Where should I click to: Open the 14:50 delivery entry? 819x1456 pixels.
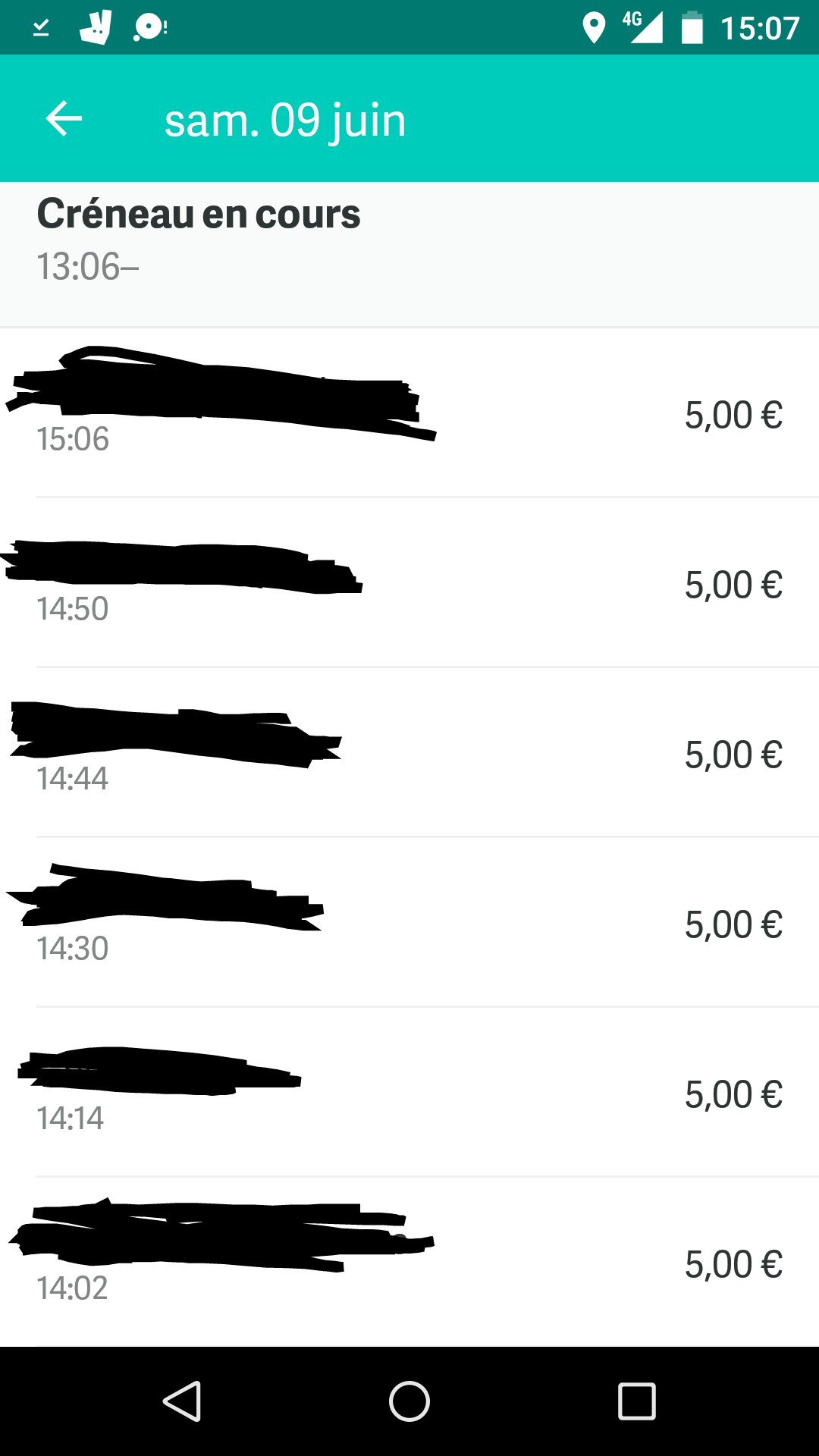[x=409, y=583]
